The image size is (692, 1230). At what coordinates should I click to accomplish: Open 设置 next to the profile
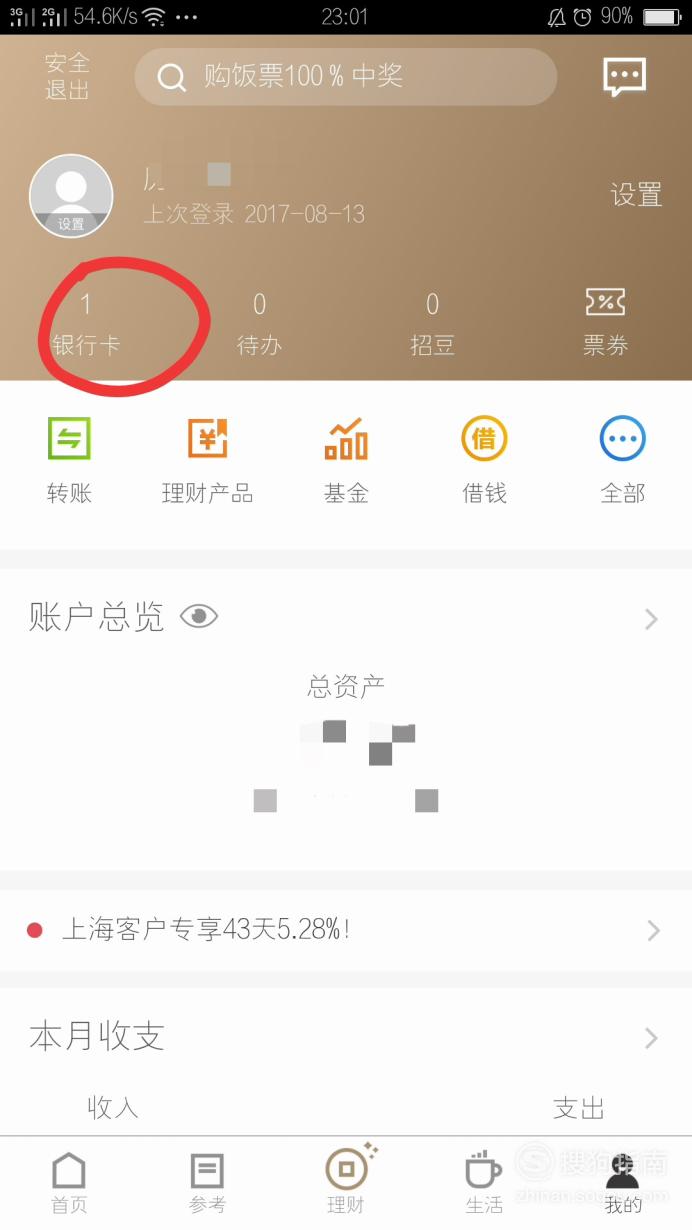pos(637,194)
